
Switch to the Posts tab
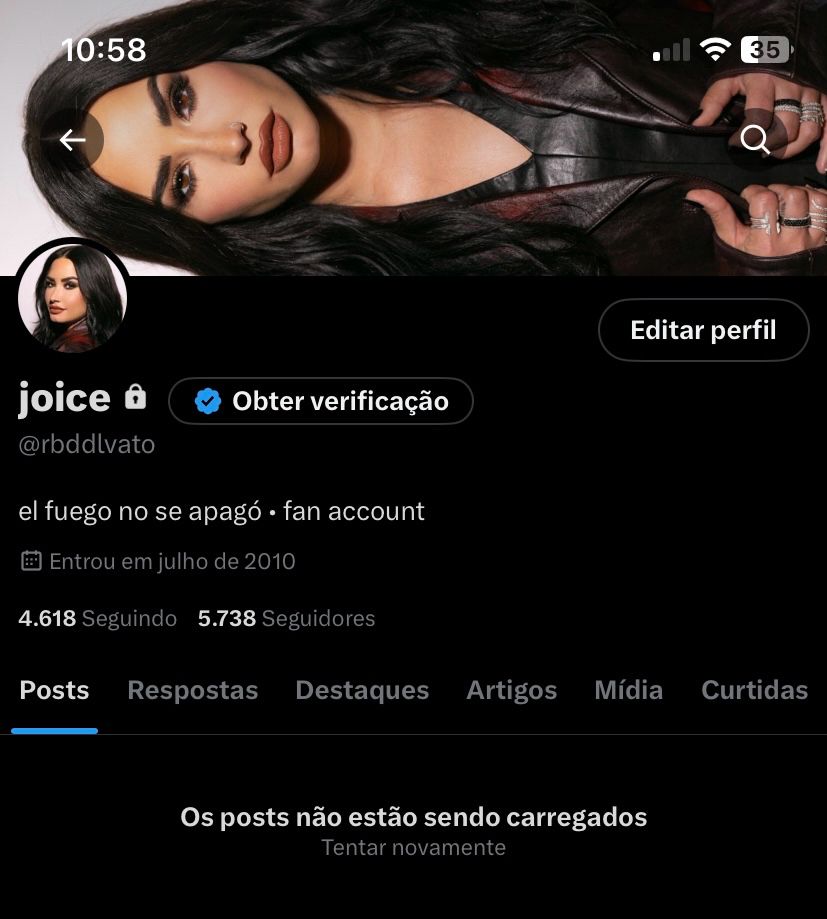(x=54, y=690)
